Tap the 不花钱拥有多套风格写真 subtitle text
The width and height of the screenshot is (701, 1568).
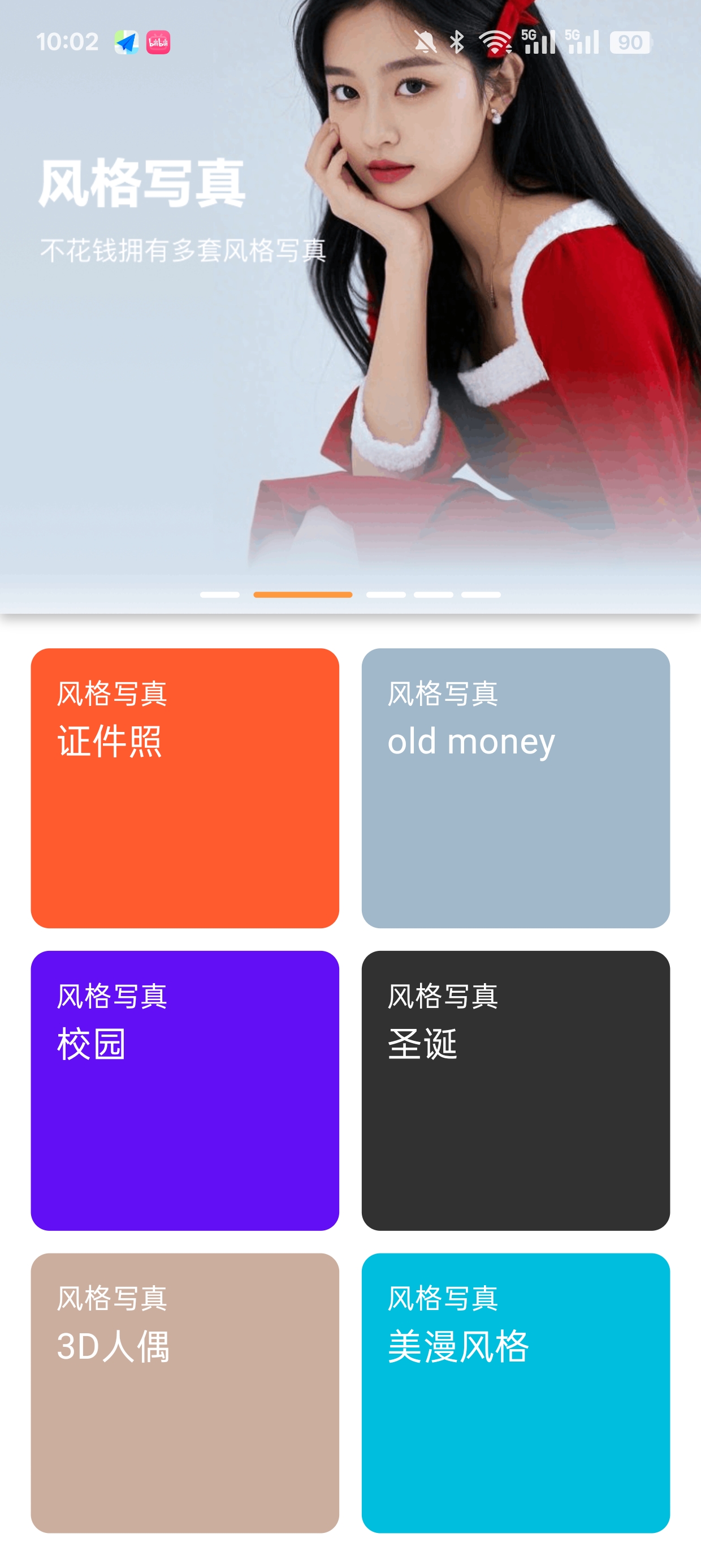pyautogui.click(x=183, y=248)
